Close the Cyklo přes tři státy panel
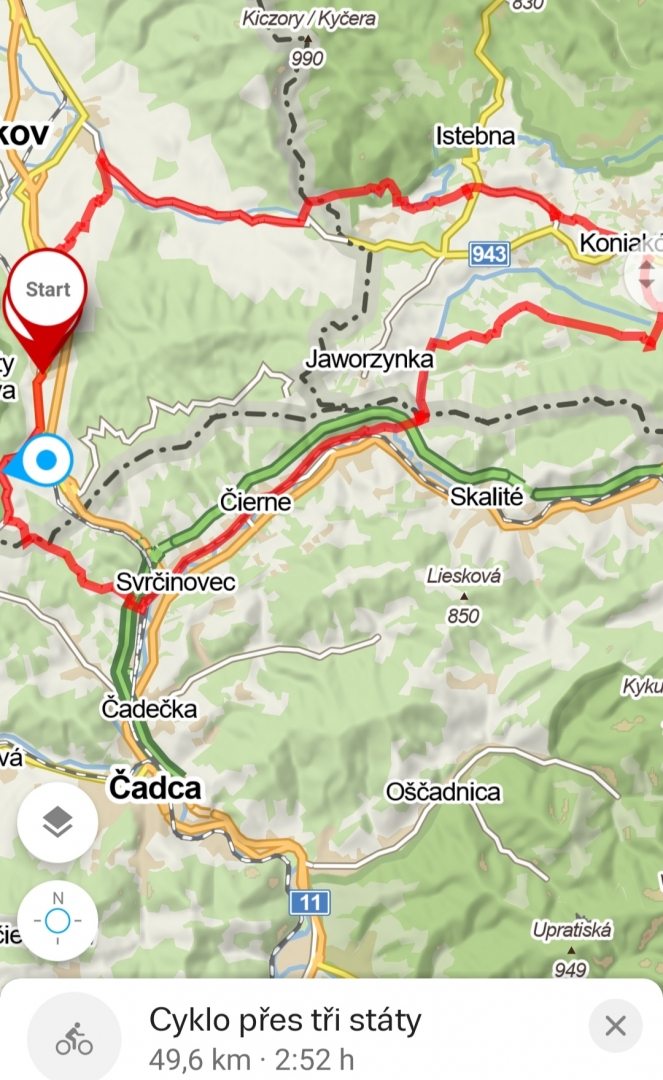 615,1026
